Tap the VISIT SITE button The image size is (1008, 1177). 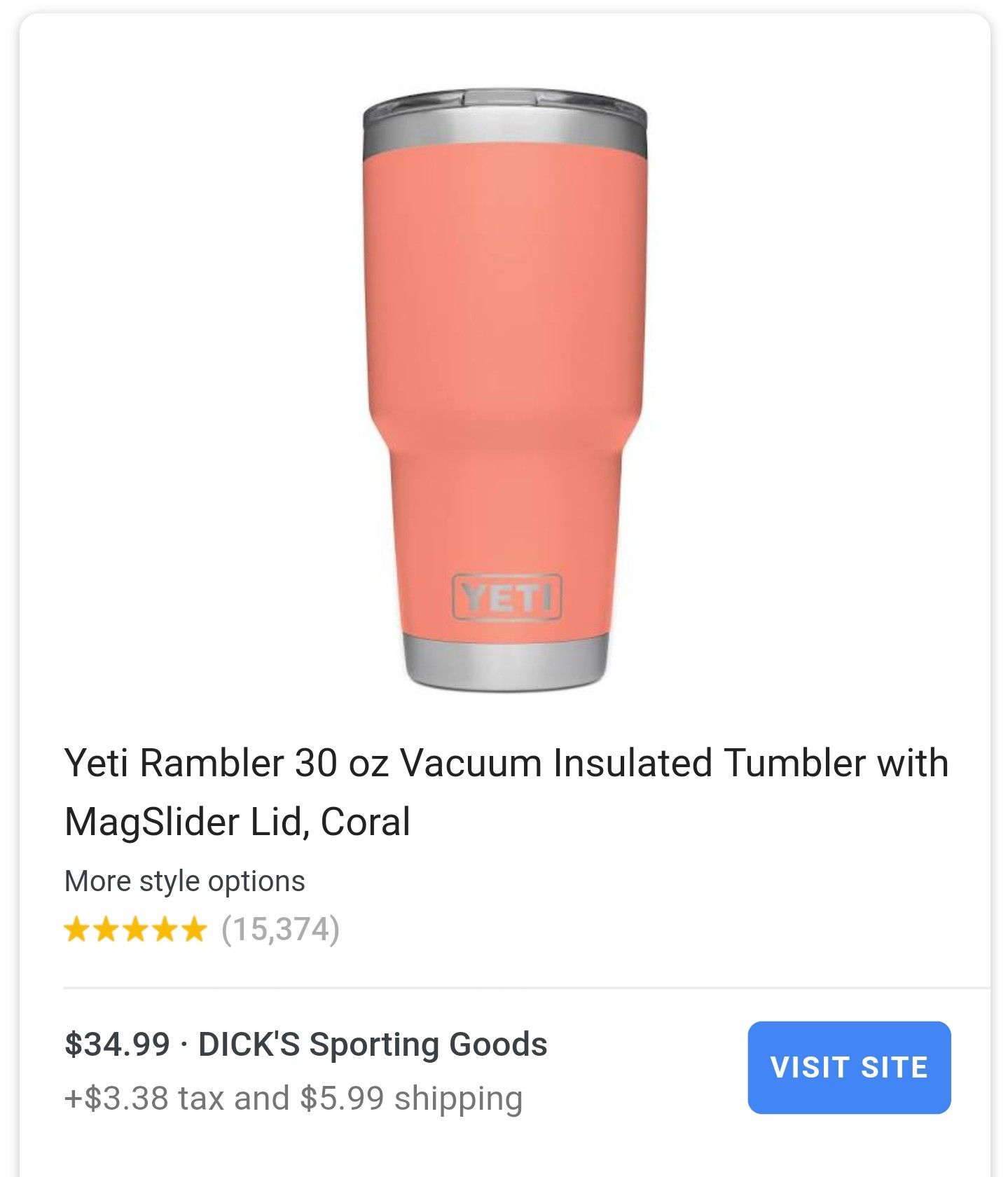(849, 1067)
